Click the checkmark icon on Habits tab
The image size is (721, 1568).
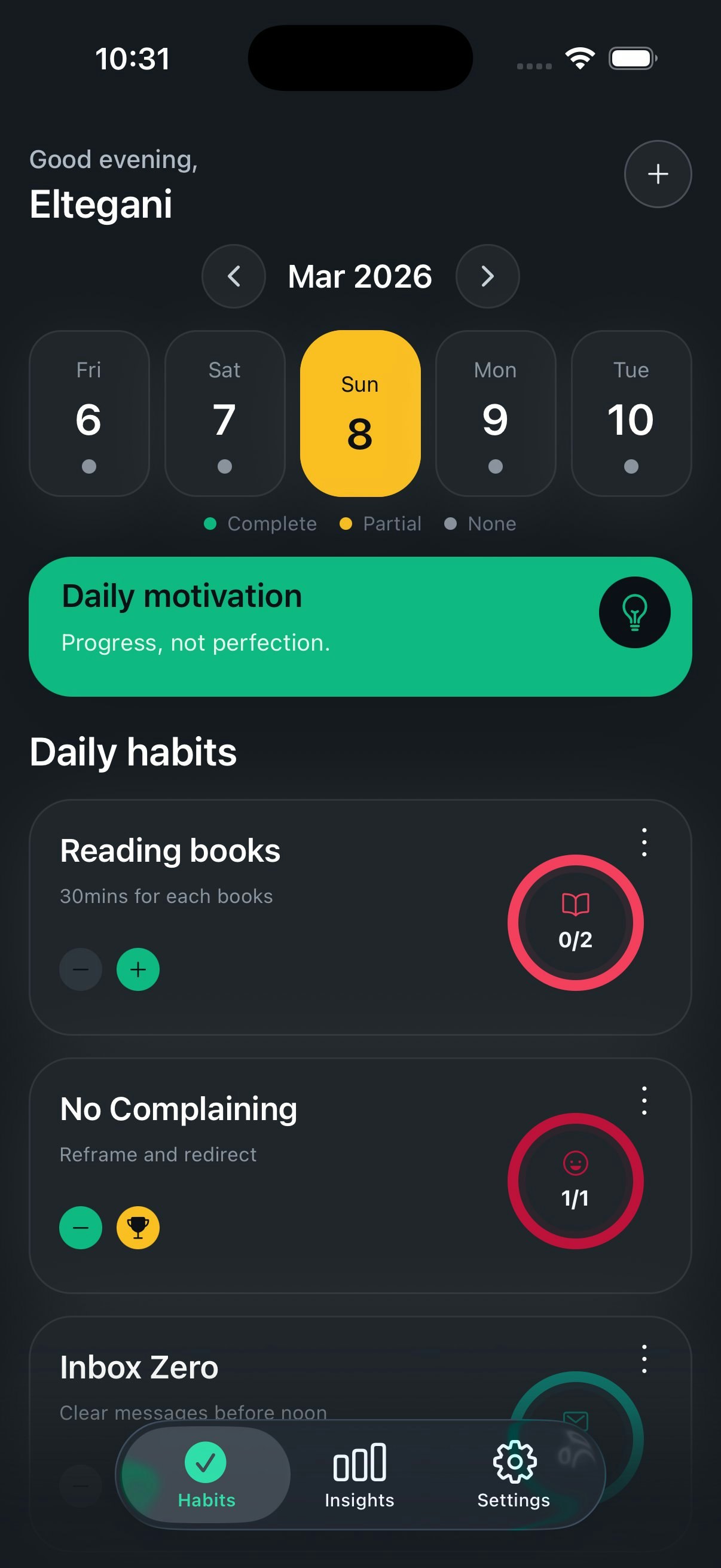tap(206, 1460)
